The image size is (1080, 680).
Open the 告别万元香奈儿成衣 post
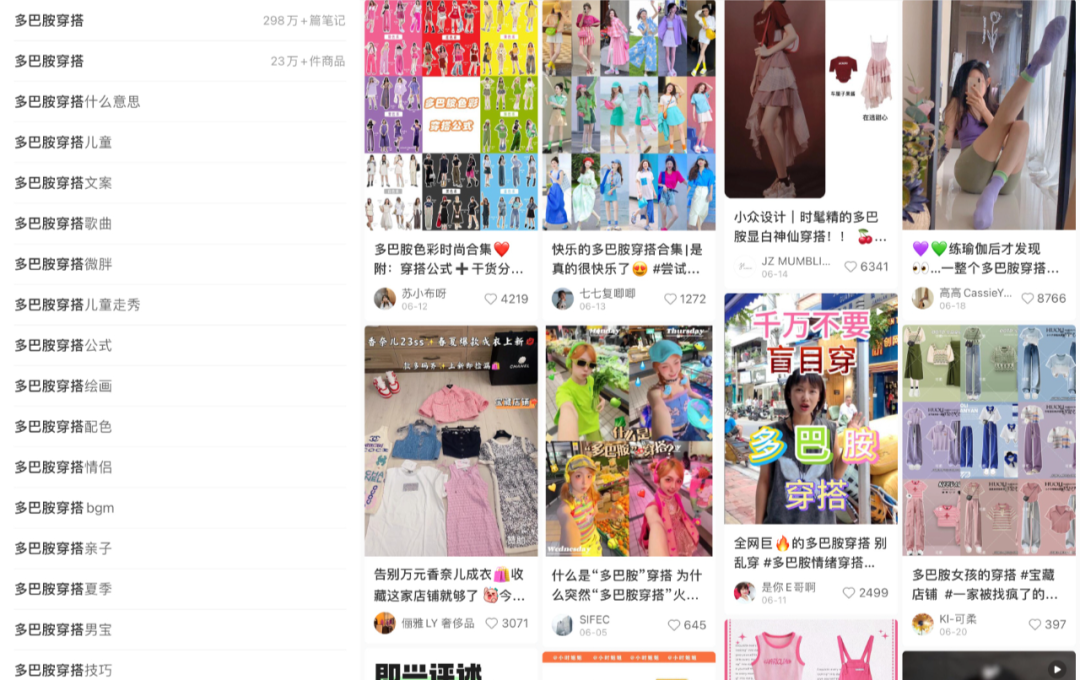450,440
